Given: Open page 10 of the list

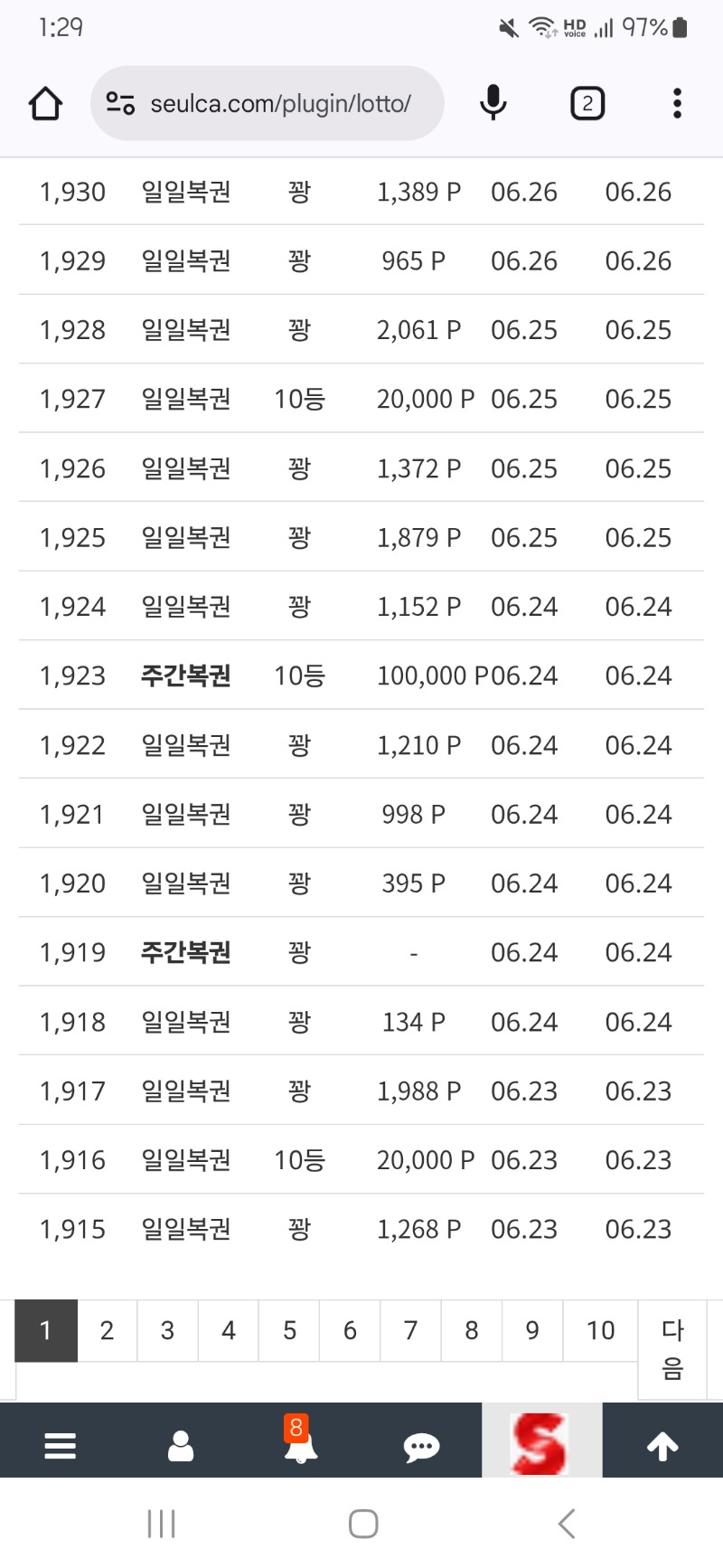Looking at the screenshot, I should (x=600, y=1330).
